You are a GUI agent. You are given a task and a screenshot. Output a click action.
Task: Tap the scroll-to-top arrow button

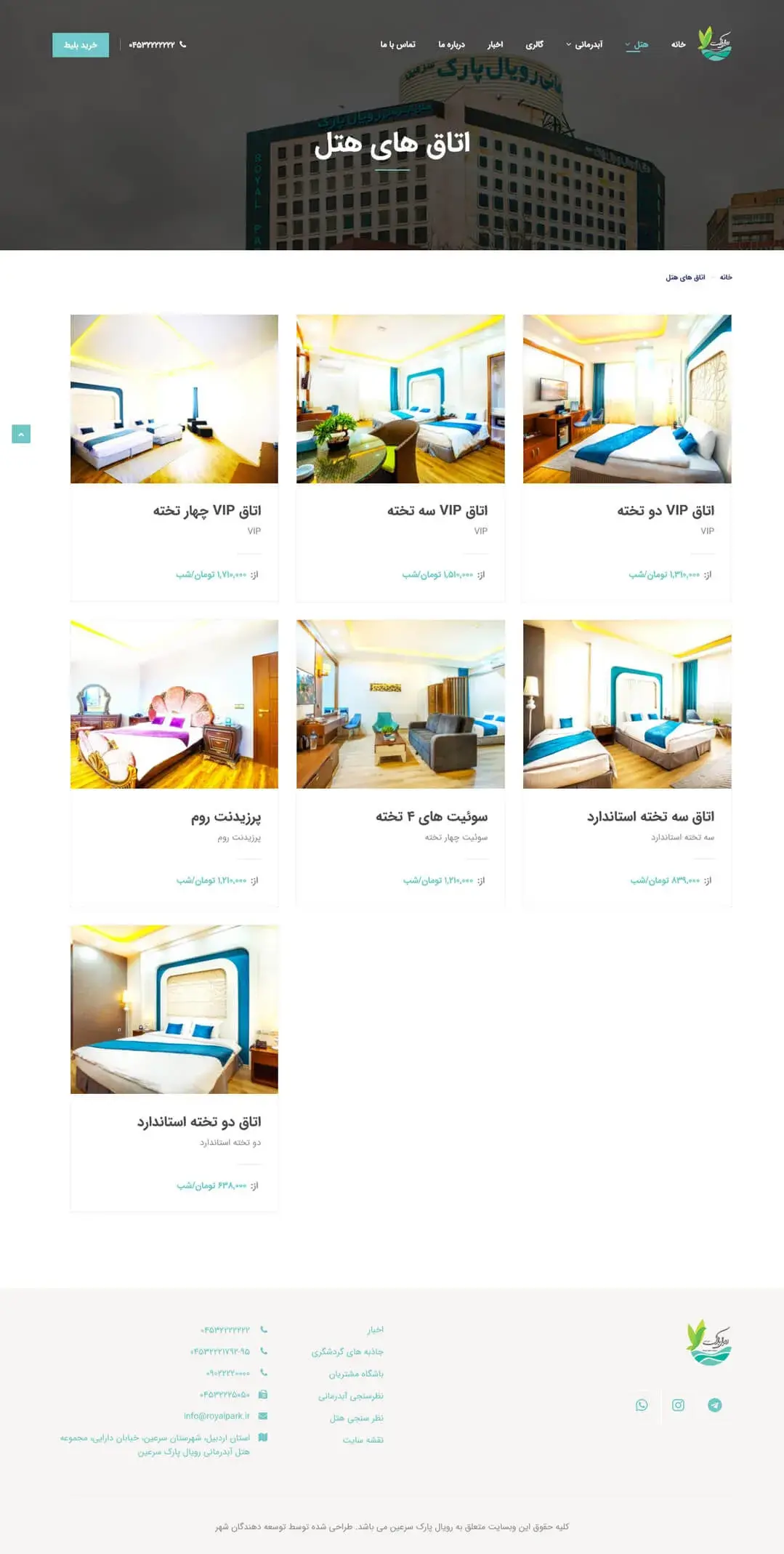[21, 434]
